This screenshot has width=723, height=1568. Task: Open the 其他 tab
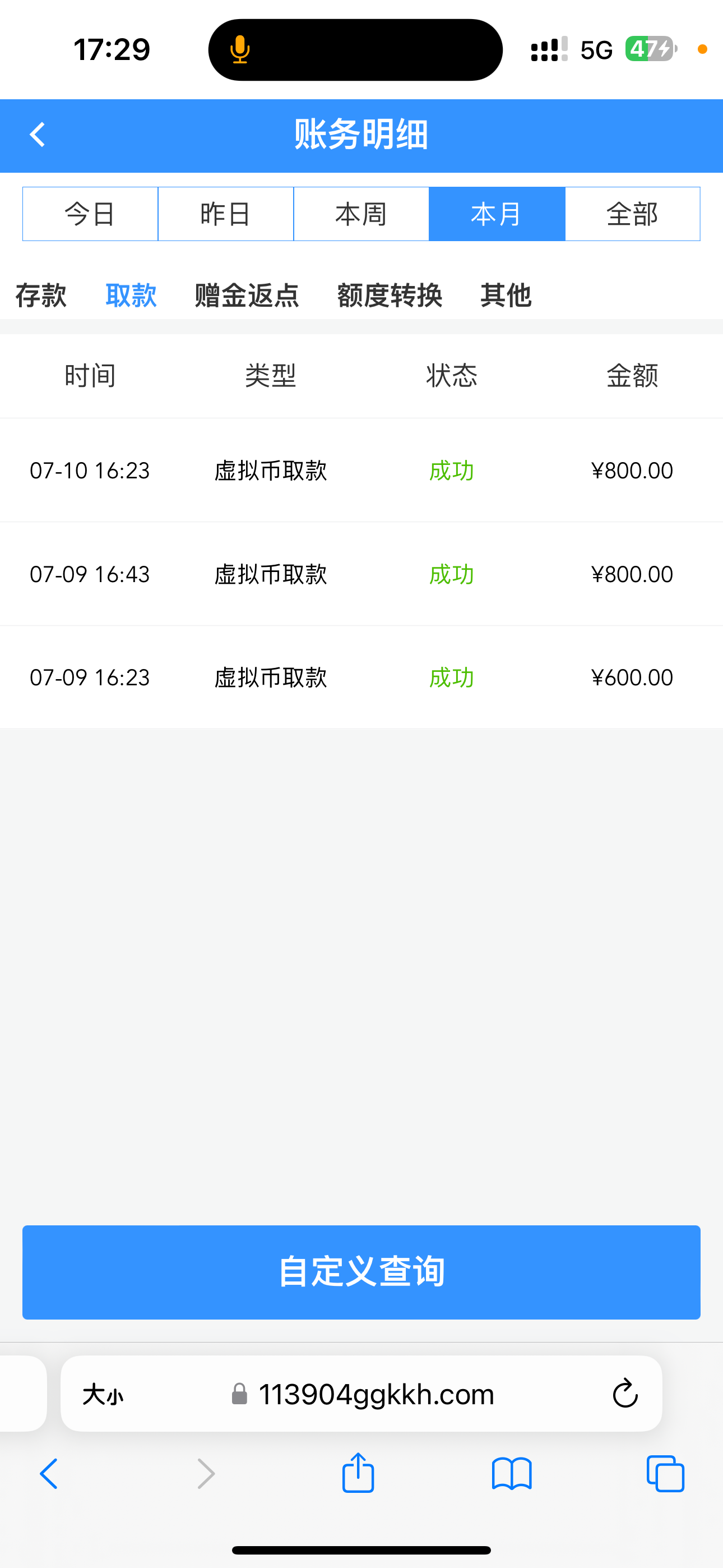pos(506,296)
